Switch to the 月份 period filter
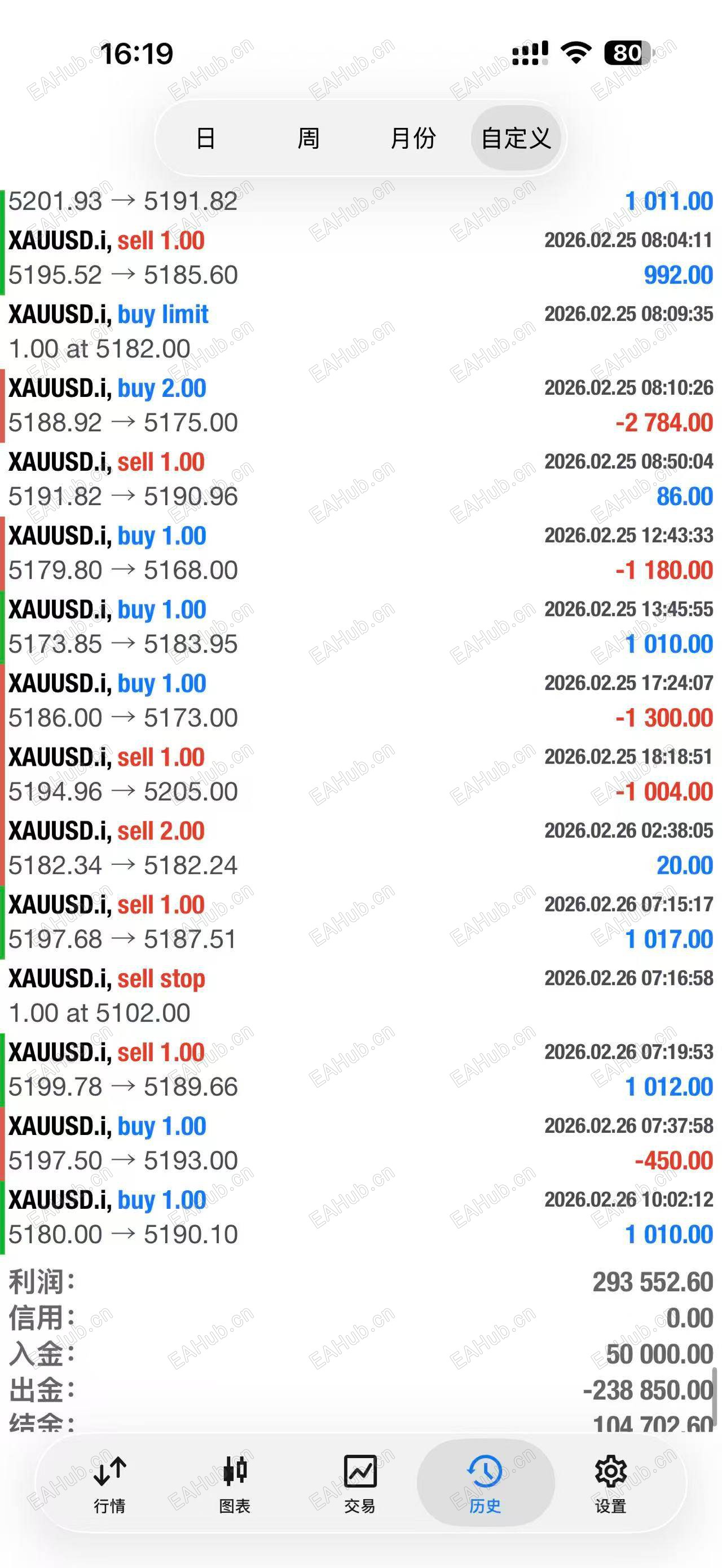This screenshot has height=1568, width=722. click(413, 138)
